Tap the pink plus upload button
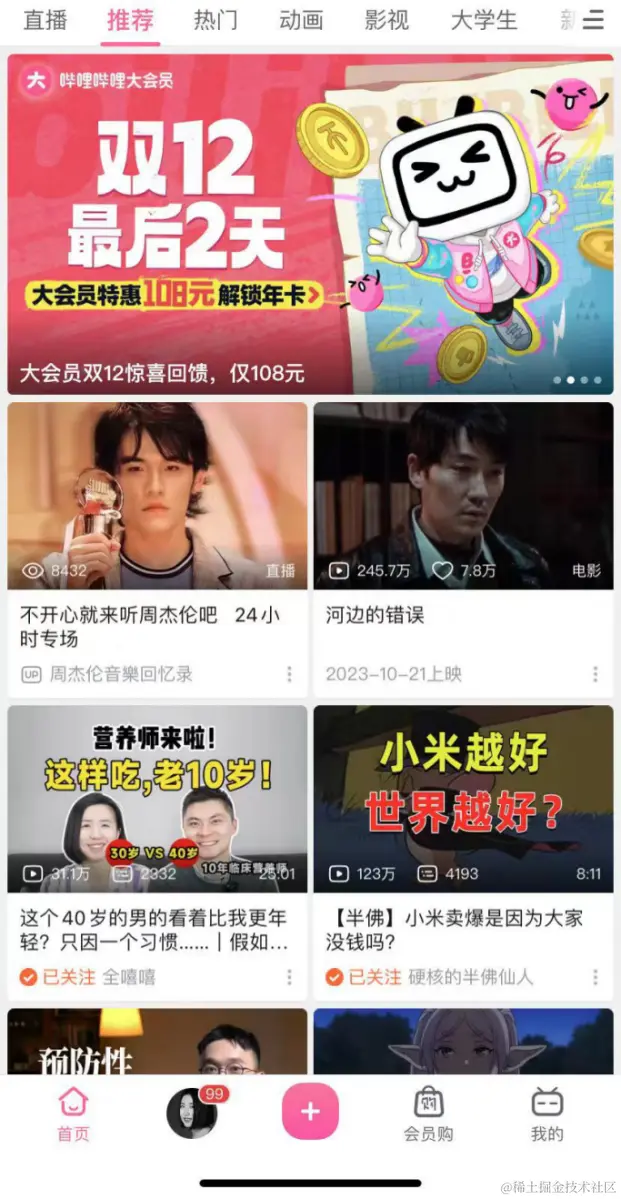 click(310, 1112)
